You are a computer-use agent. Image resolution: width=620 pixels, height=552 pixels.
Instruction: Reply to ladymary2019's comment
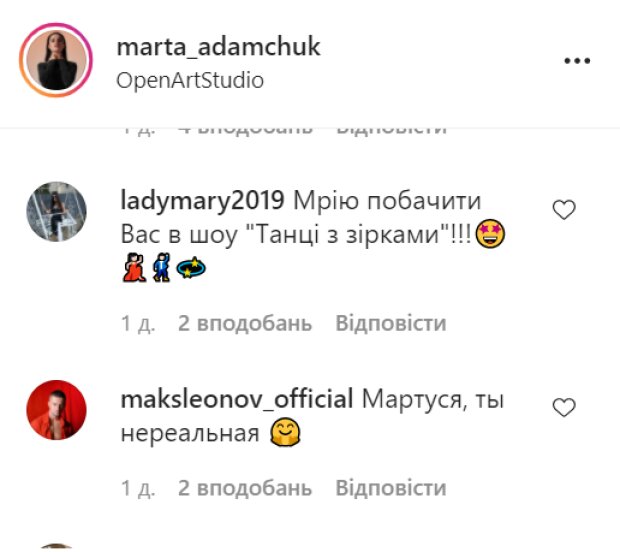click(x=391, y=324)
